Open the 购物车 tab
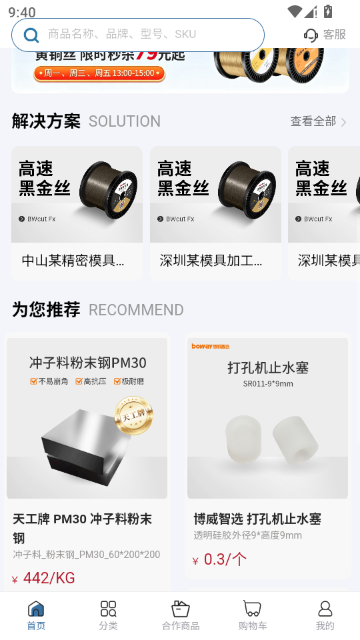The height and width of the screenshot is (640, 360). click(253, 615)
